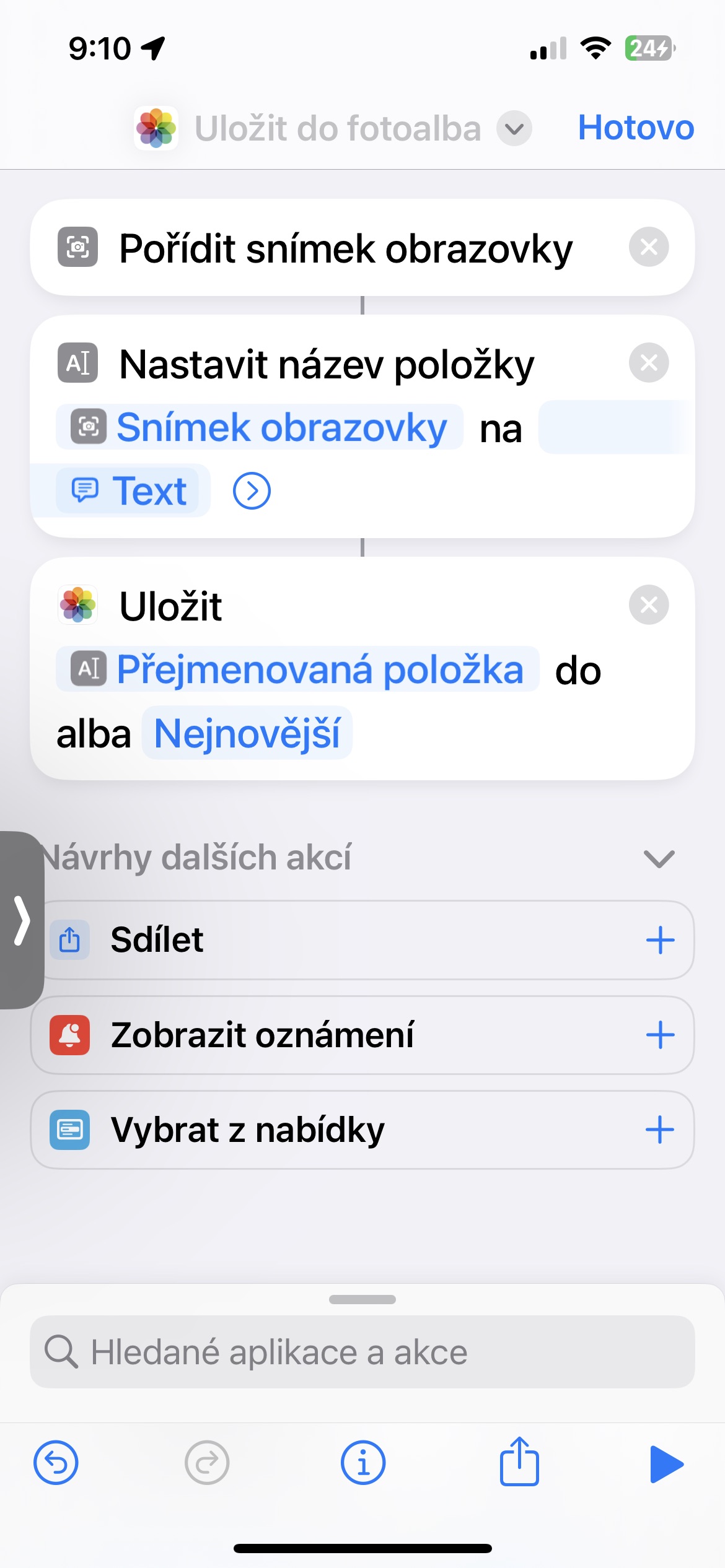Image resolution: width=725 pixels, height=1568 pixels.
Task: Tap Hotovo to finish editing
Action: point(635,128)
